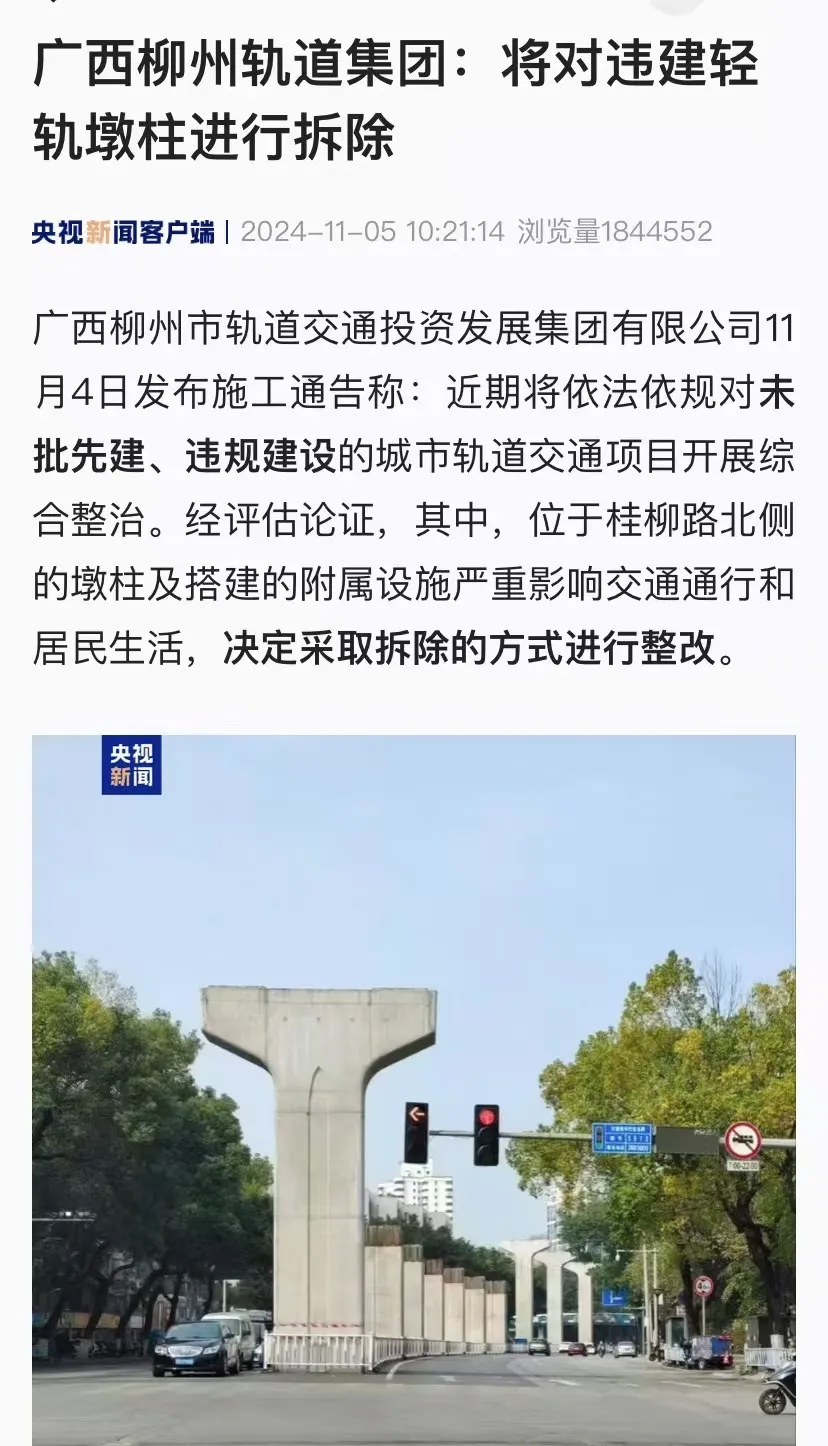Image resolution: width=828 pixels, height=1446 pixels.
Task: Open the light-rail pillar photo in the article
Action: pos(414,1090)
